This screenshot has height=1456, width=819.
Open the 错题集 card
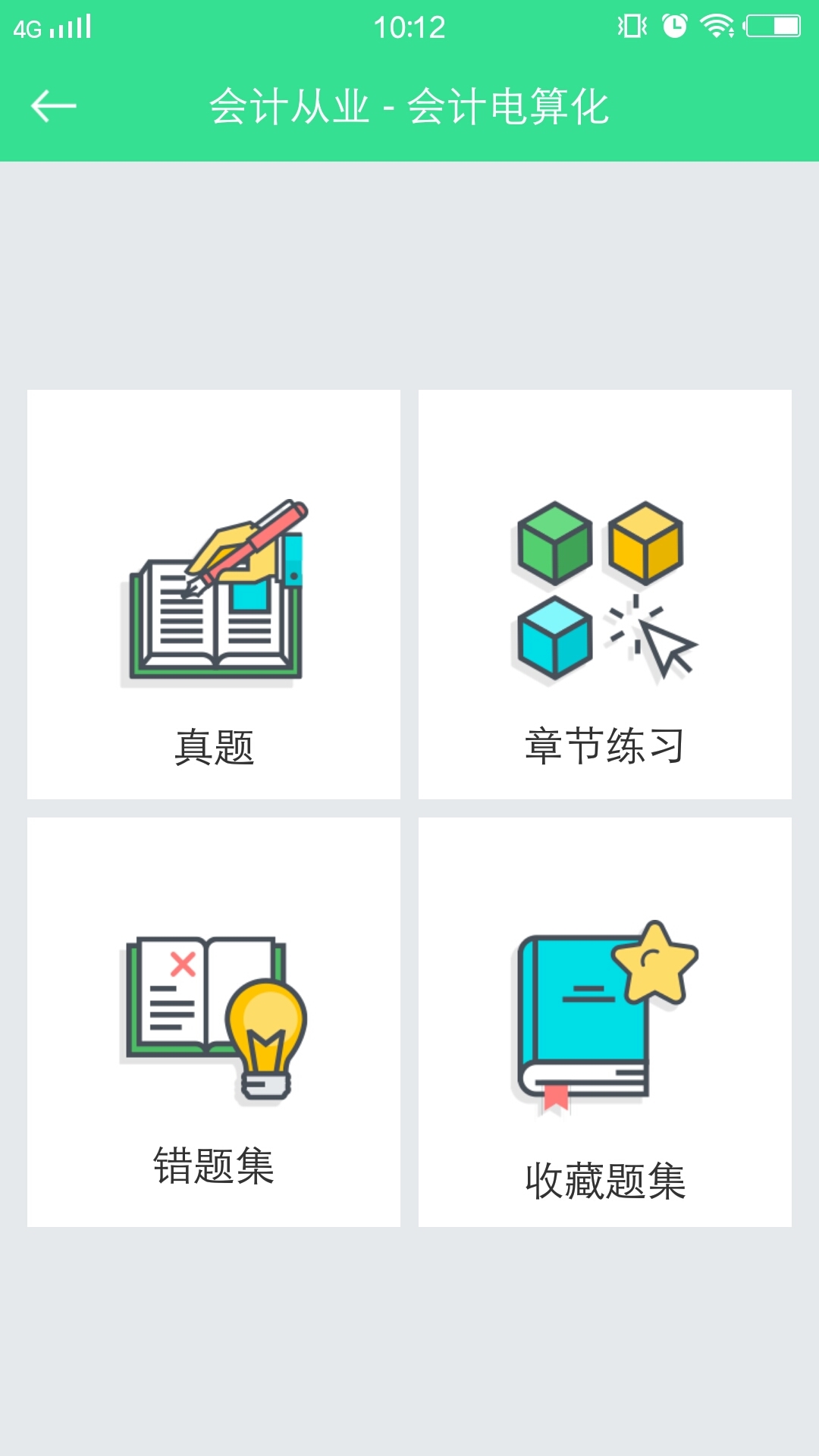tap(214, 1022)
